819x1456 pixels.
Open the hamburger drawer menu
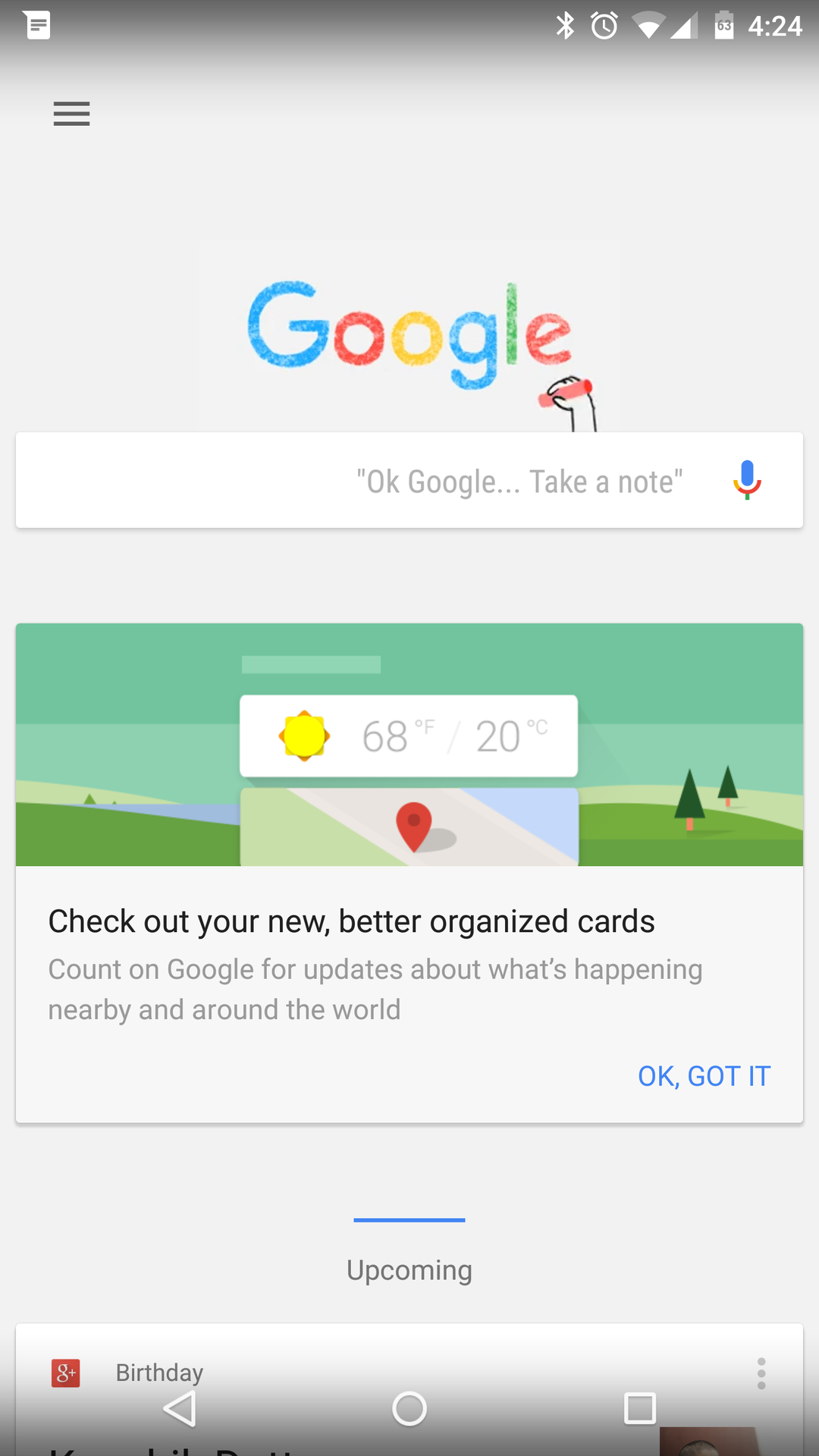click(71, 114)
